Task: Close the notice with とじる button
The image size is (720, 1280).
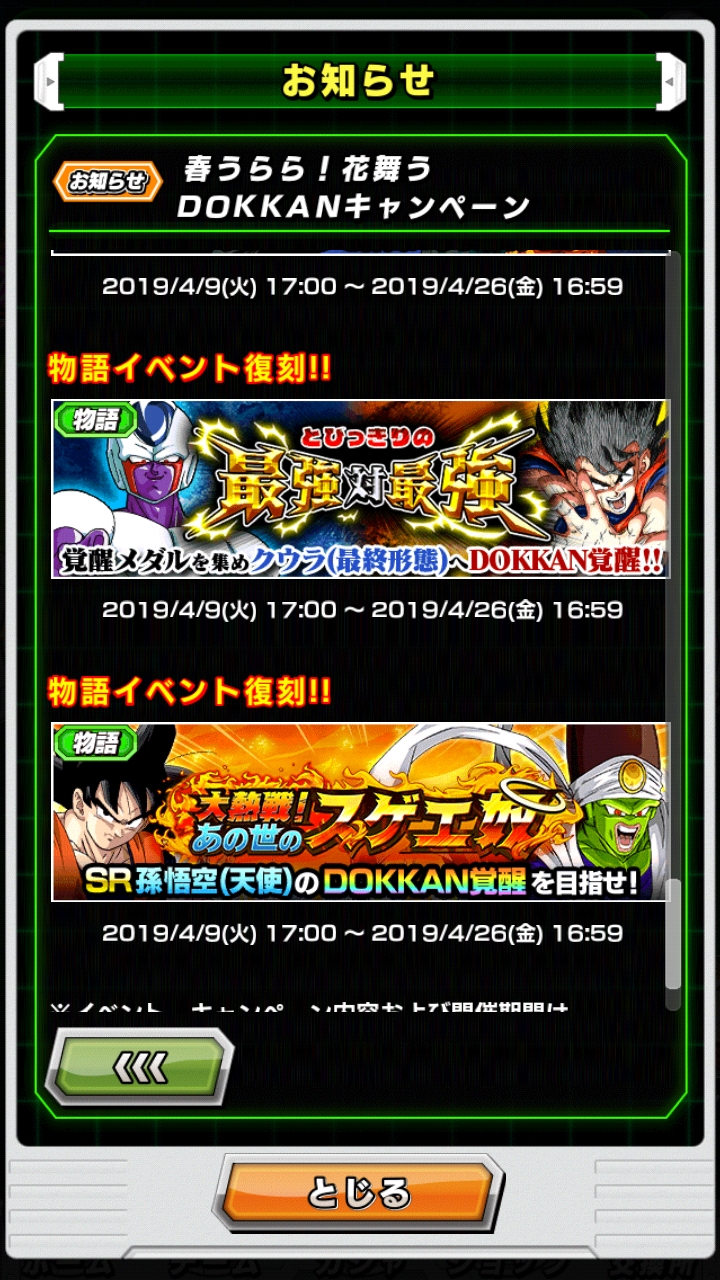Action: point(359,1192)
